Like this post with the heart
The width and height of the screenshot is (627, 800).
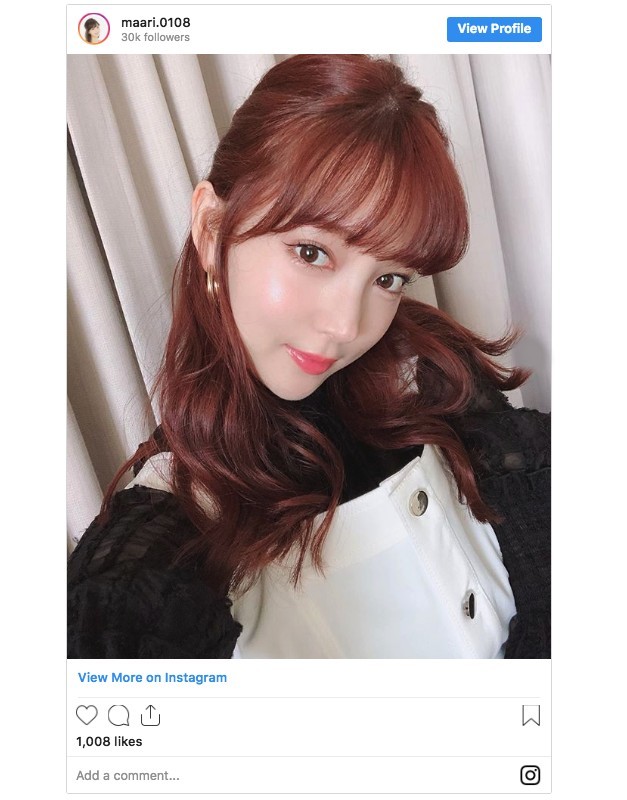[x=87, y=715]
